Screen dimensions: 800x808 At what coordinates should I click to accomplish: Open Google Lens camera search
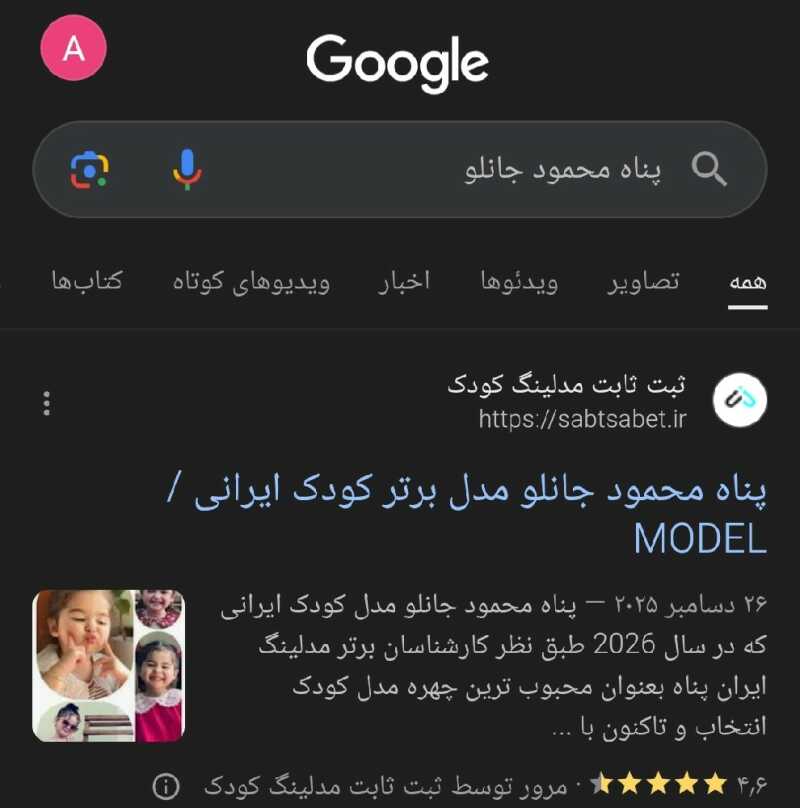tap(90, 170)
